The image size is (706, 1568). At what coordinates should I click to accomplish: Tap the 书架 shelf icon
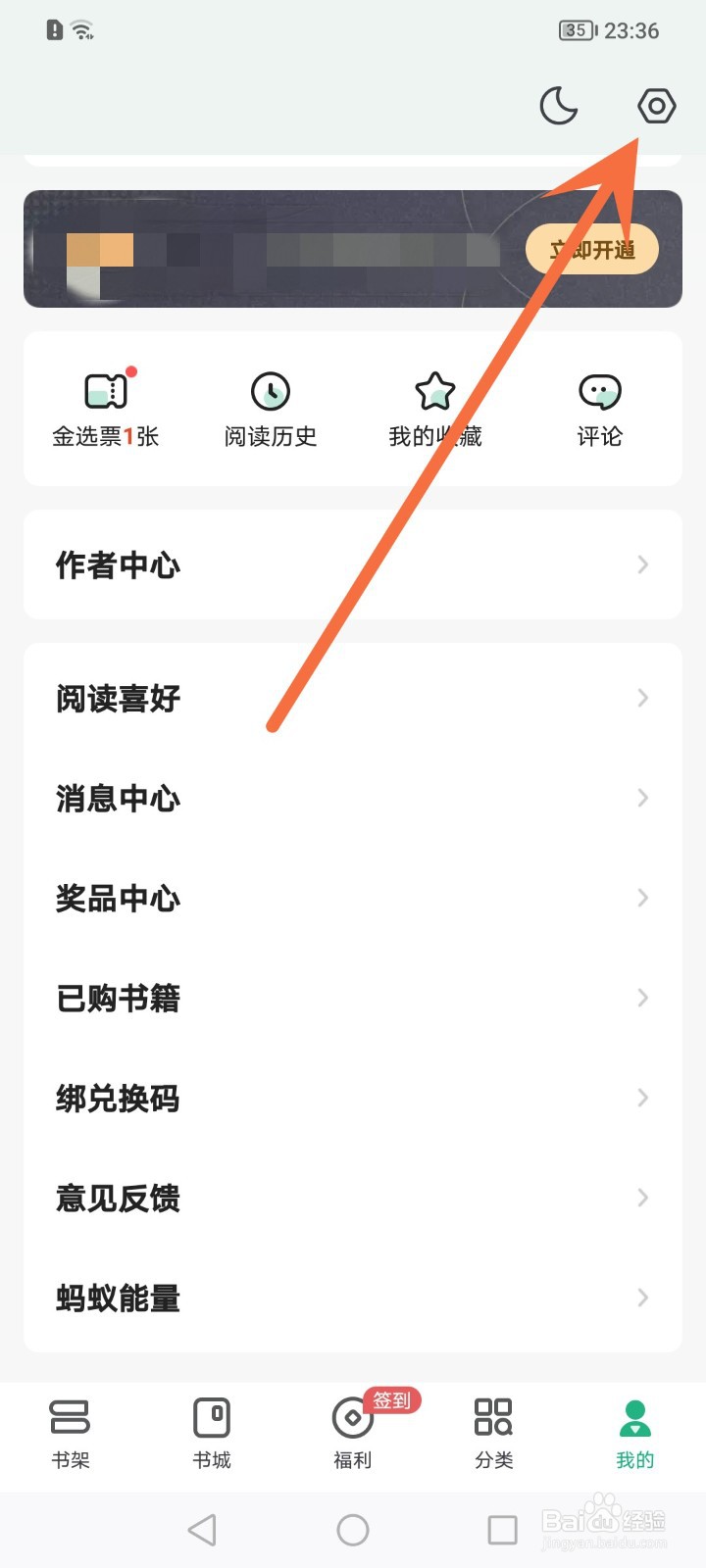click(70, 1417)
